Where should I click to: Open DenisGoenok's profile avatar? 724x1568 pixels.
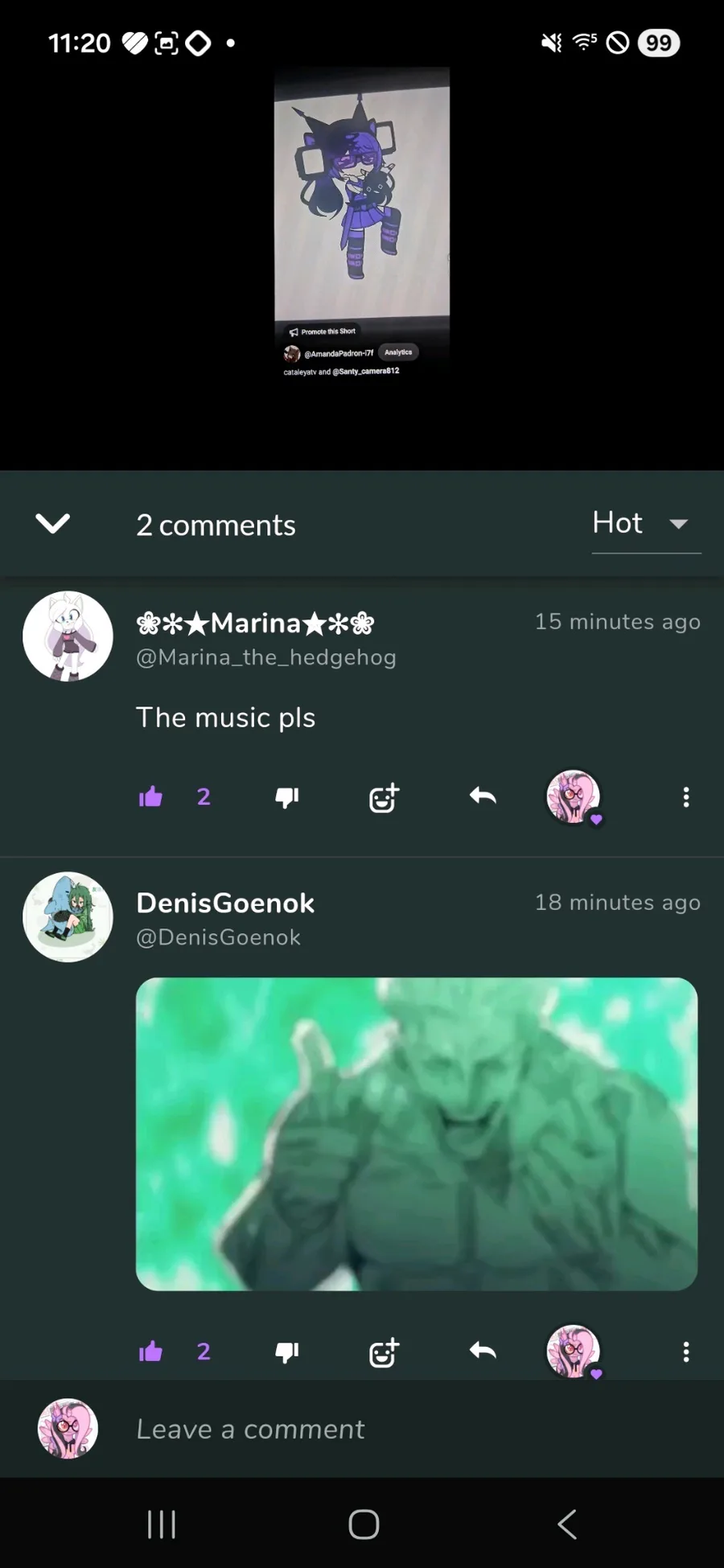pyautogui.click(x=68, y=916)
